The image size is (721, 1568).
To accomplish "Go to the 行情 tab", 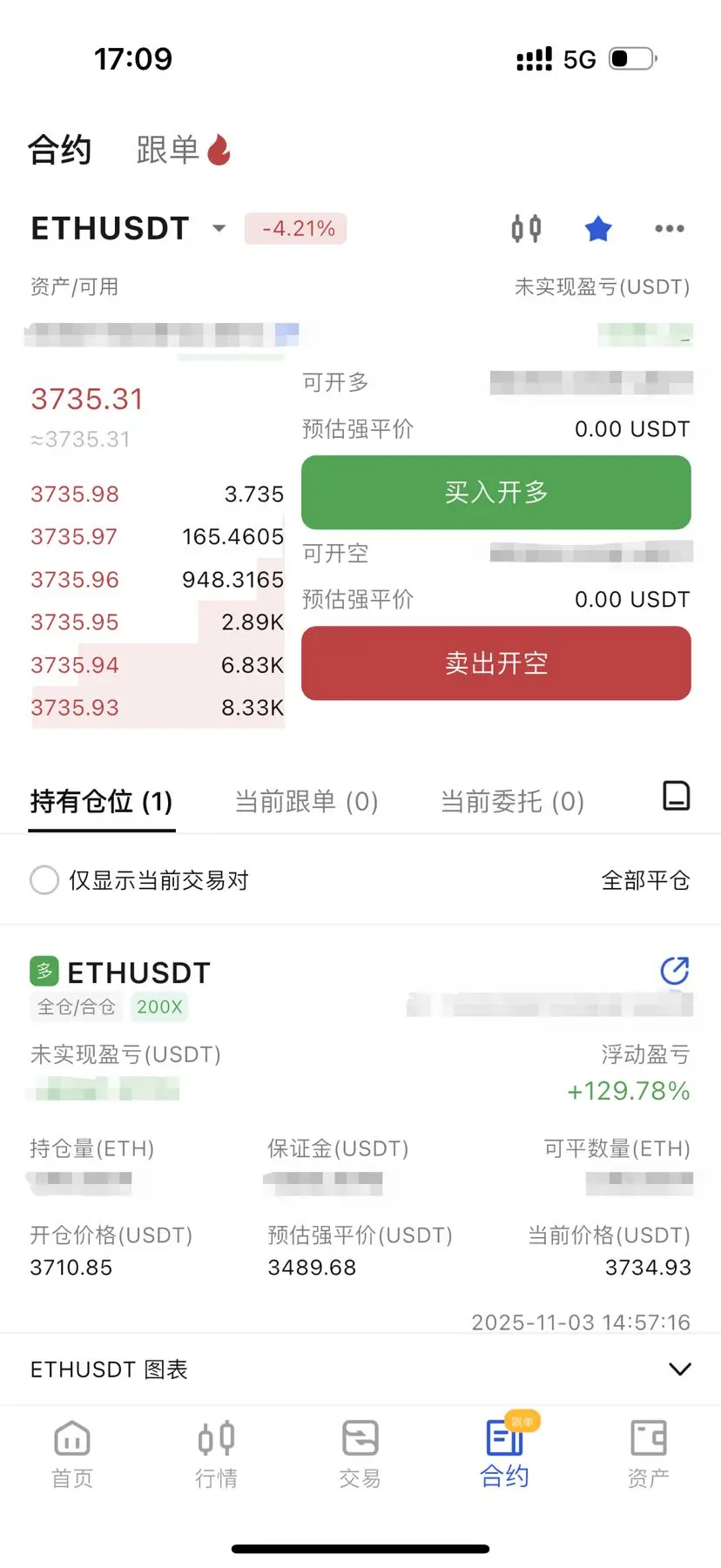I will (x=216, y=1453).
